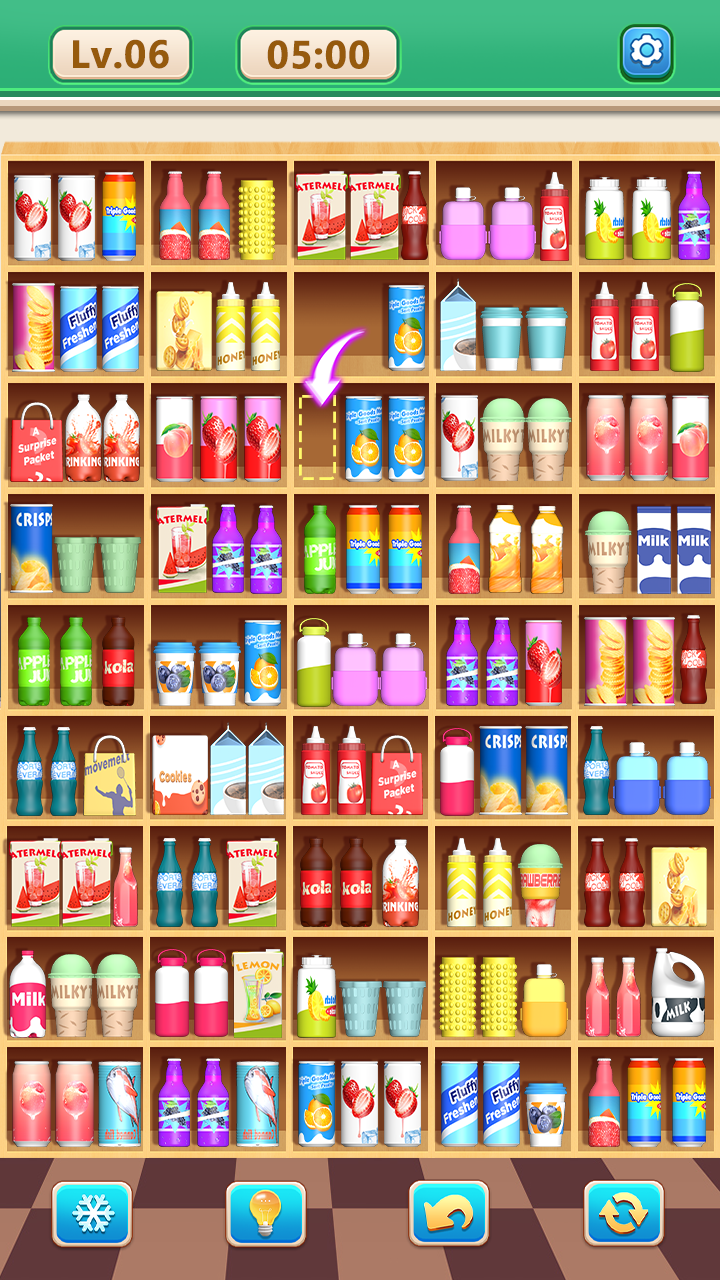Use the snowflake freeze booster
Image resolution: width=720 pixels, height=1280 pixels.
pos(92,1214)
